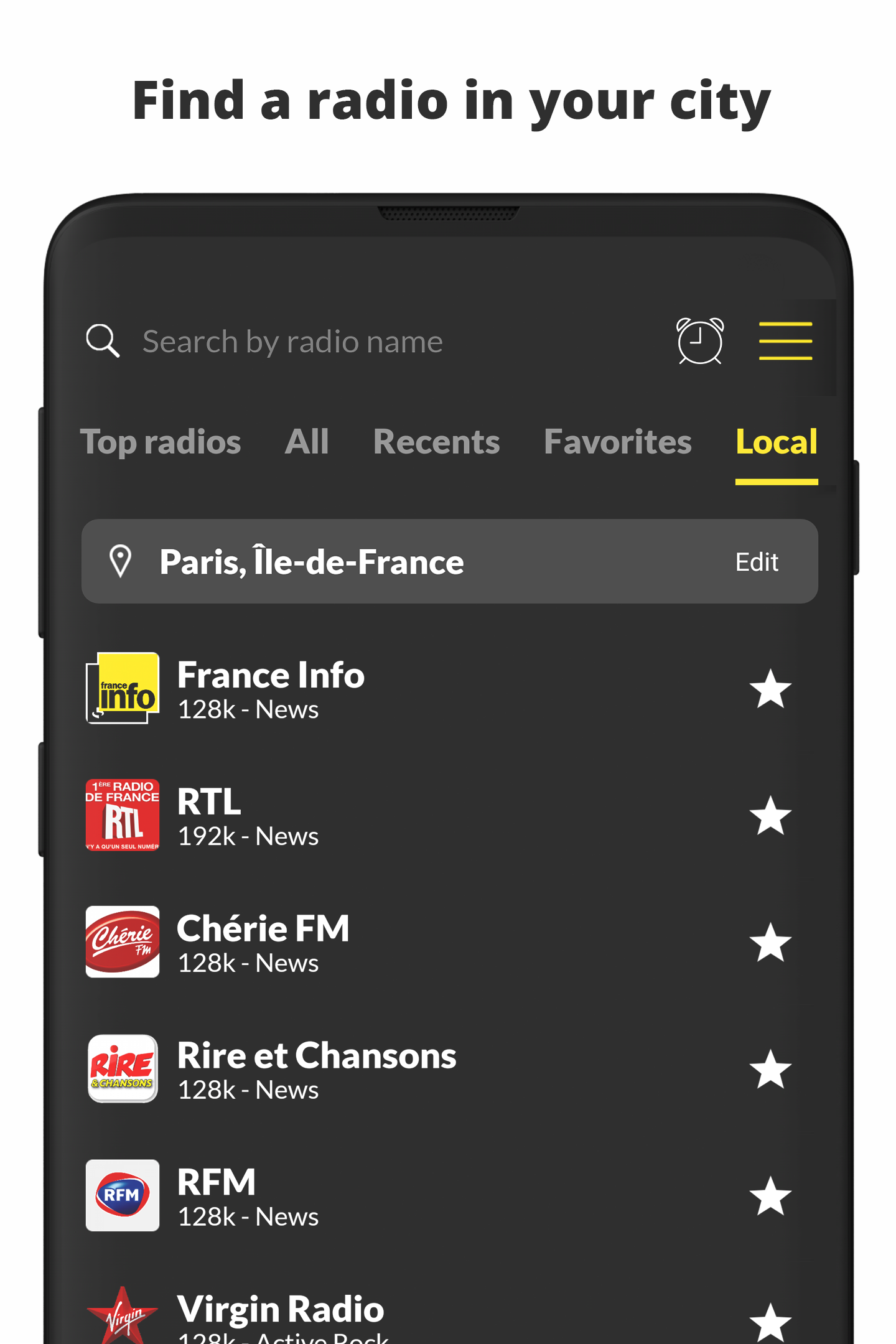Screen dimensions: 896x1344
Task: Open the All stations tab
Action: click(306, 442)
